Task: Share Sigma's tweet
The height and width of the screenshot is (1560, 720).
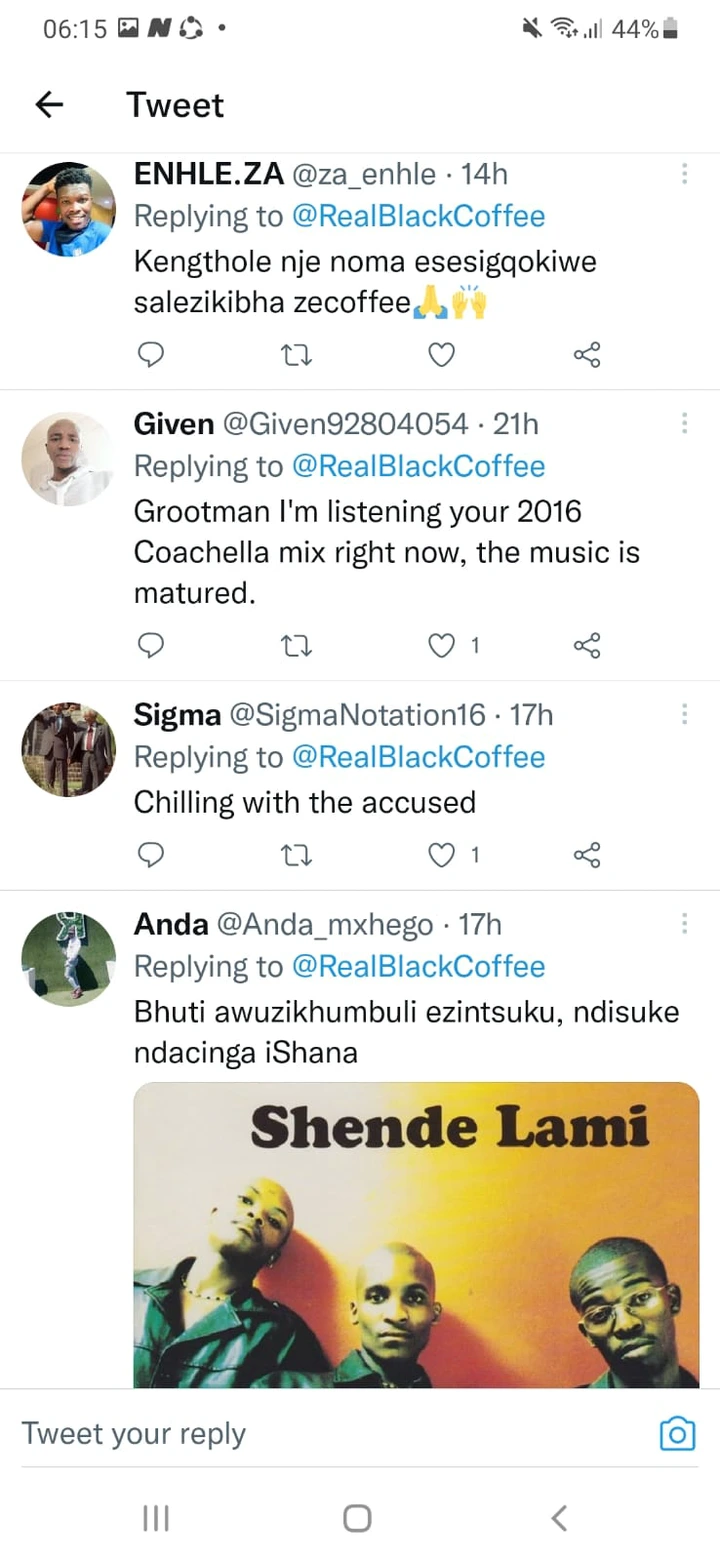Action: [x=587, y=854]
